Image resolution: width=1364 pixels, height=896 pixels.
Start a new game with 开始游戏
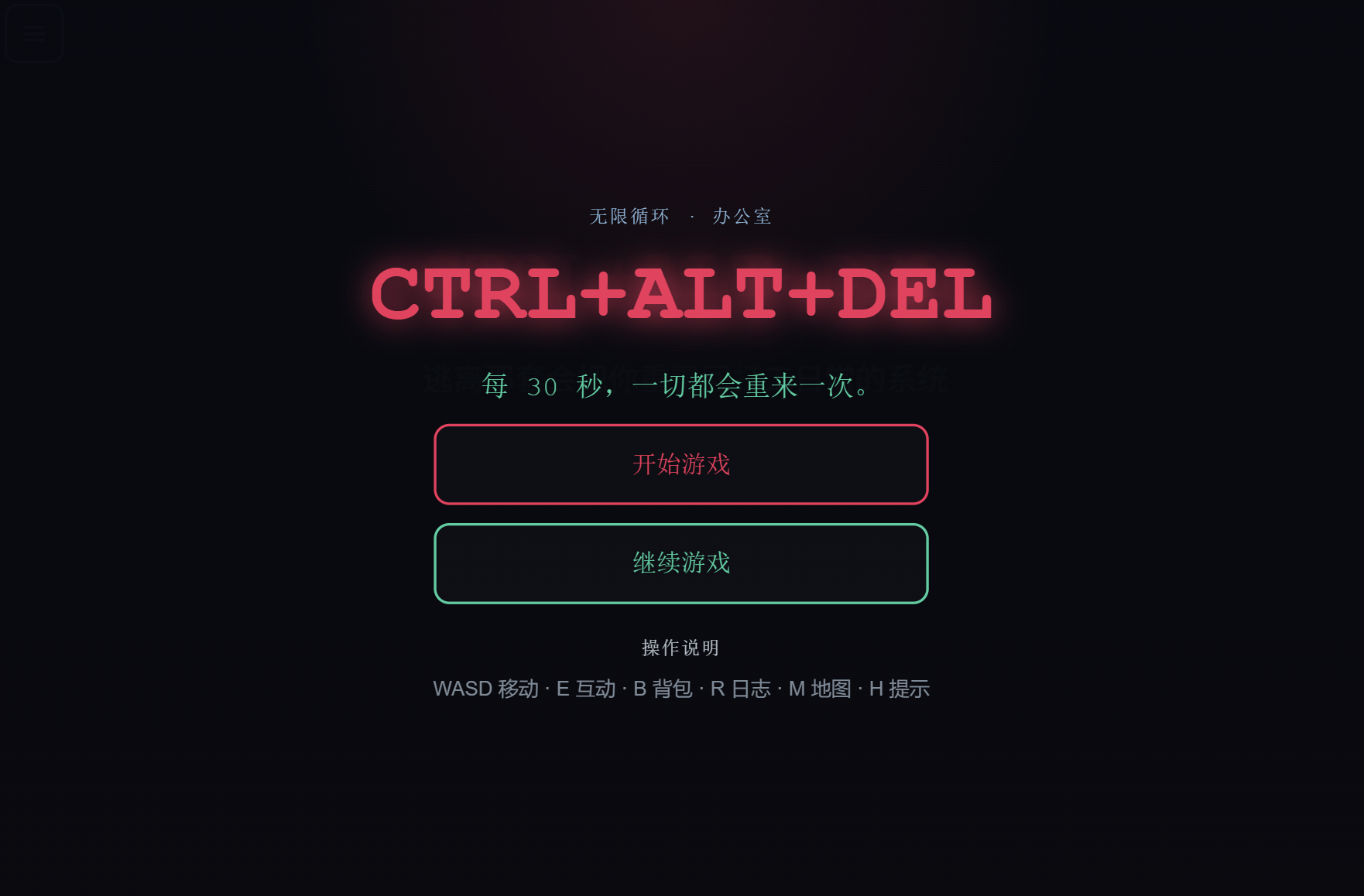tap(681, 464)
